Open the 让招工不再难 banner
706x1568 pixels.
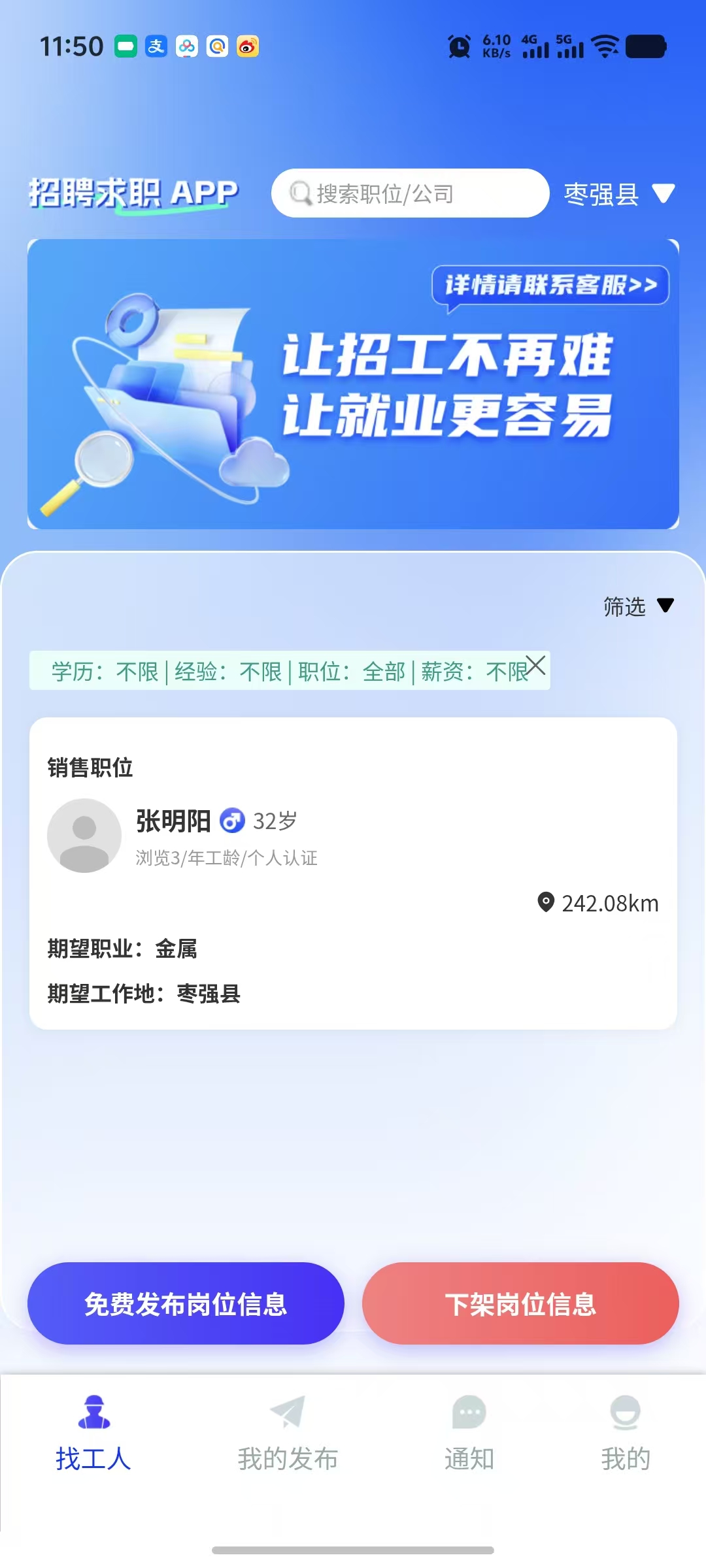point(353,384)
